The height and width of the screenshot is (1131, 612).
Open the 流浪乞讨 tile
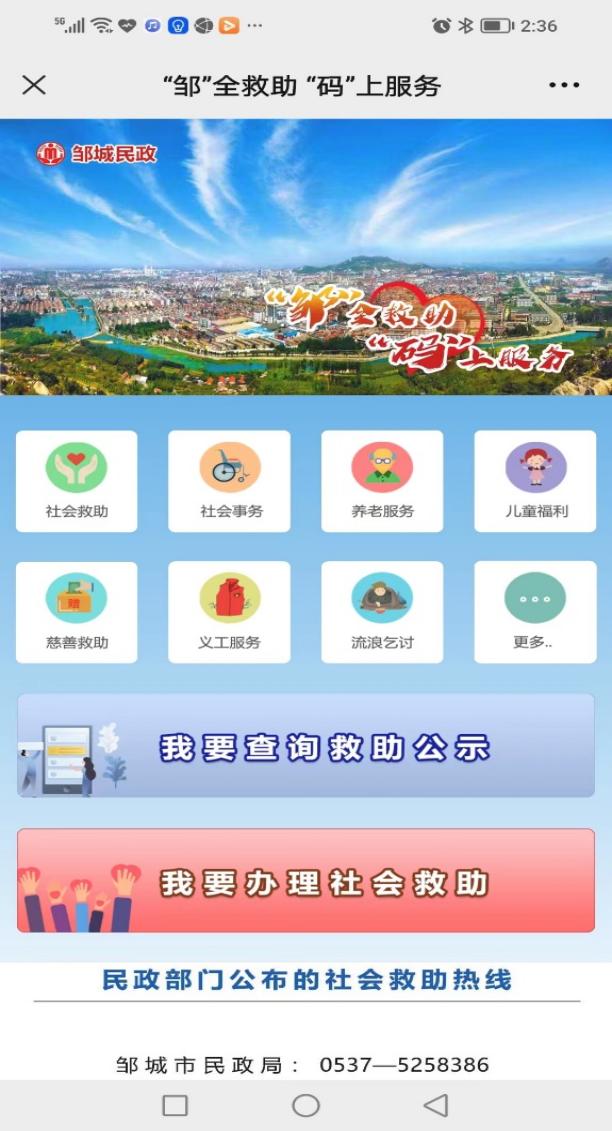click(382, 612)
